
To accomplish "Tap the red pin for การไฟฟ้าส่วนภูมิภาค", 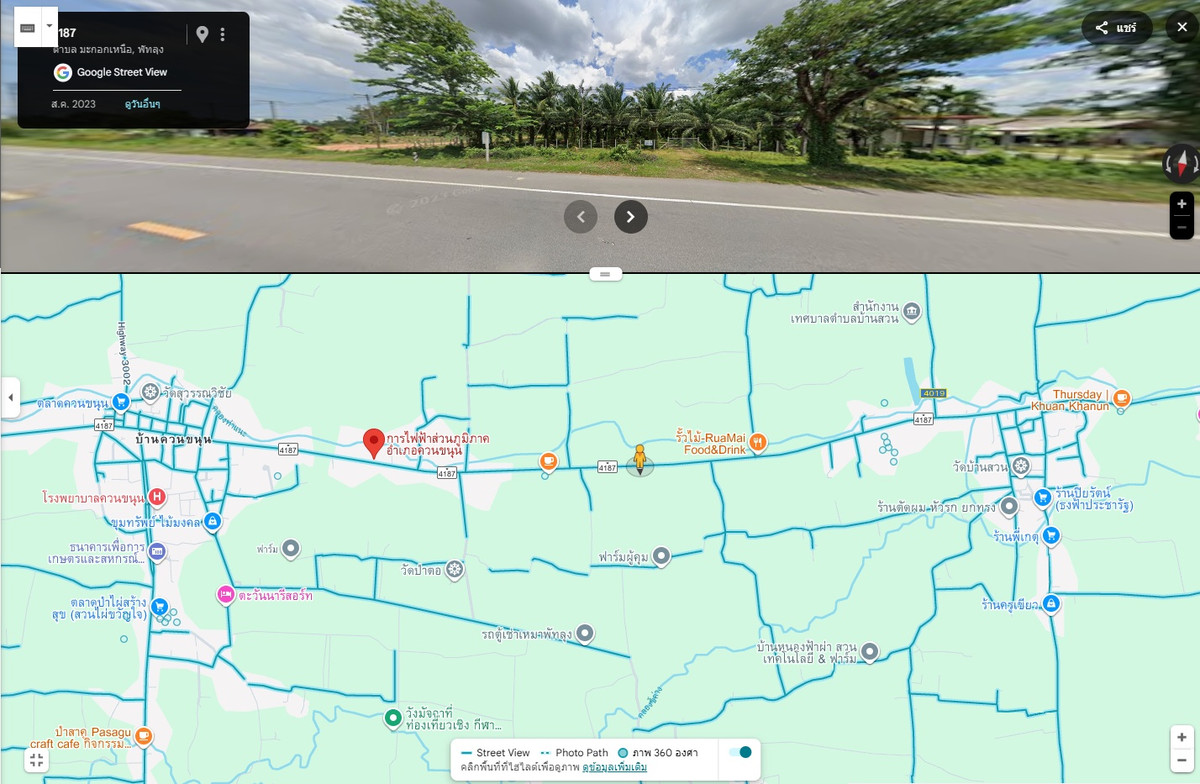I will 374,441.
